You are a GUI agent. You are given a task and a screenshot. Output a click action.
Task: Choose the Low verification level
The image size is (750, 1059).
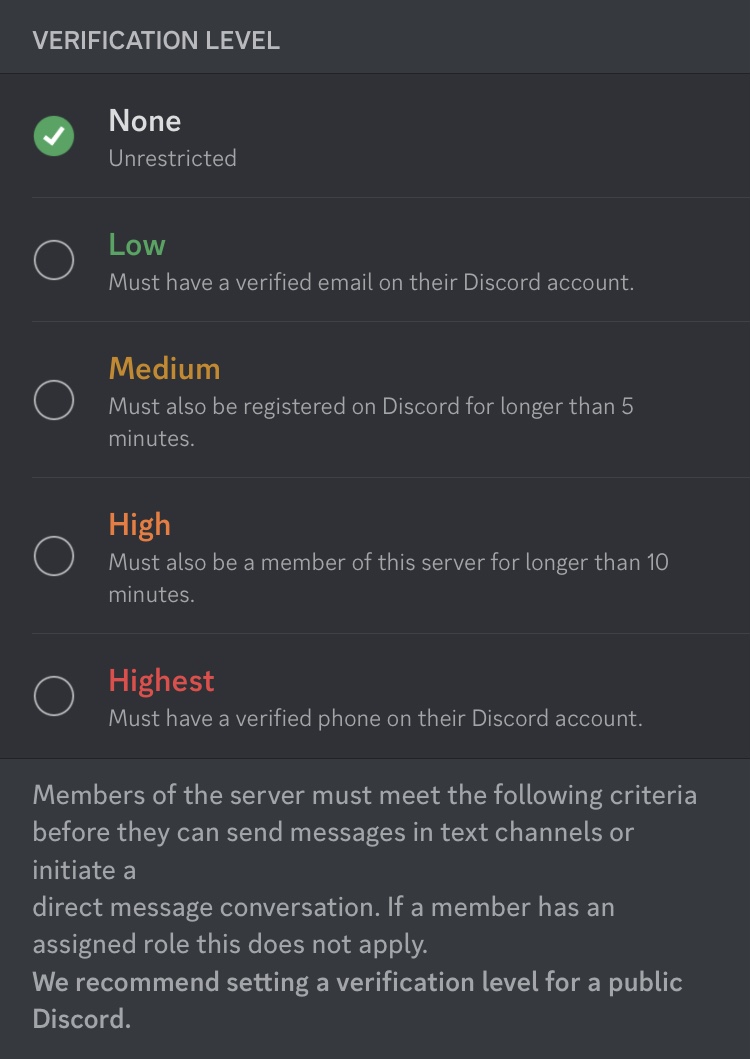click(54, 260)
